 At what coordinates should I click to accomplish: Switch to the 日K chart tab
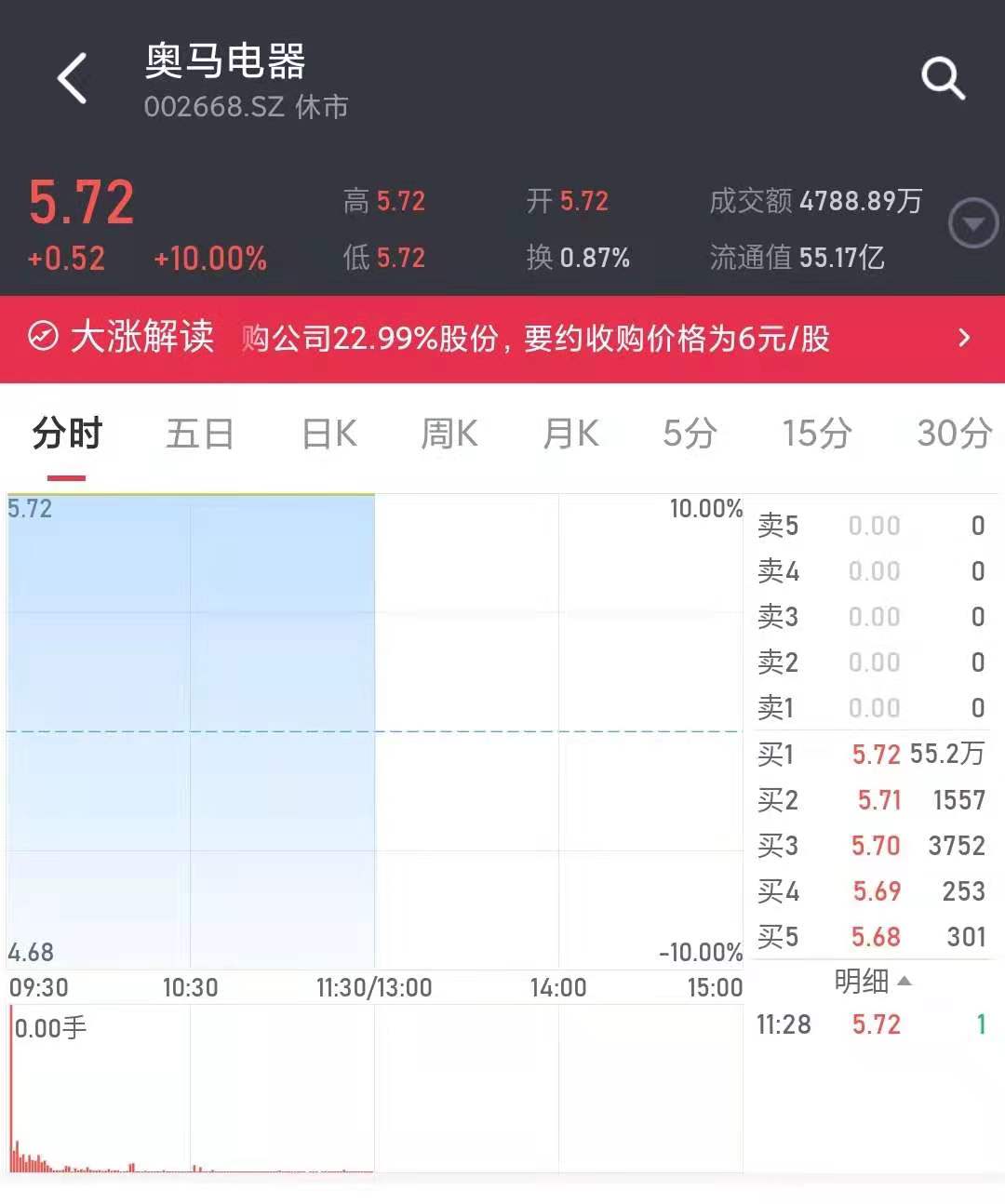pos(329,434)
